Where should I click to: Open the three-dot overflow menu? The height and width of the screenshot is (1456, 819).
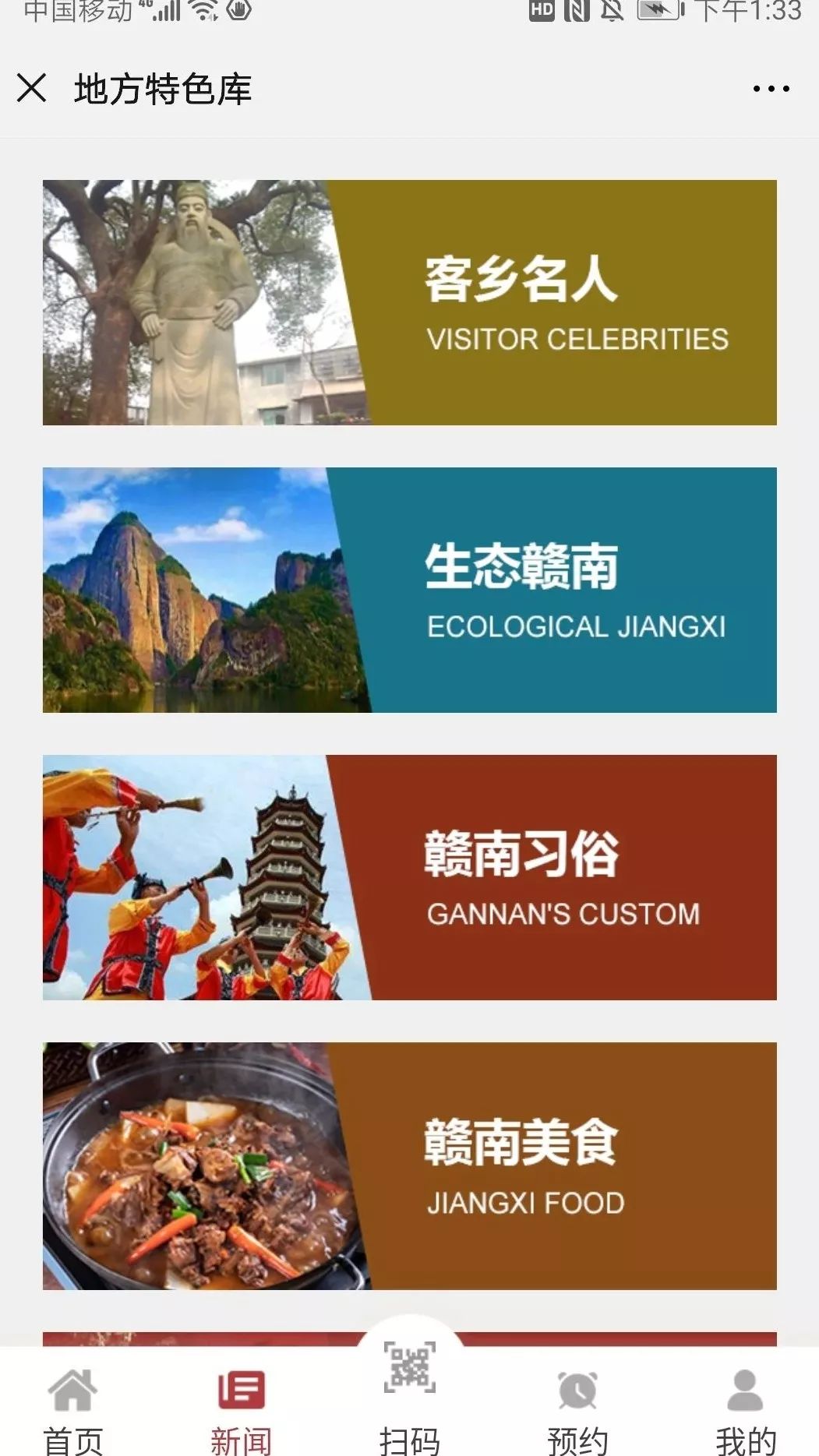[x=771, y=89]
